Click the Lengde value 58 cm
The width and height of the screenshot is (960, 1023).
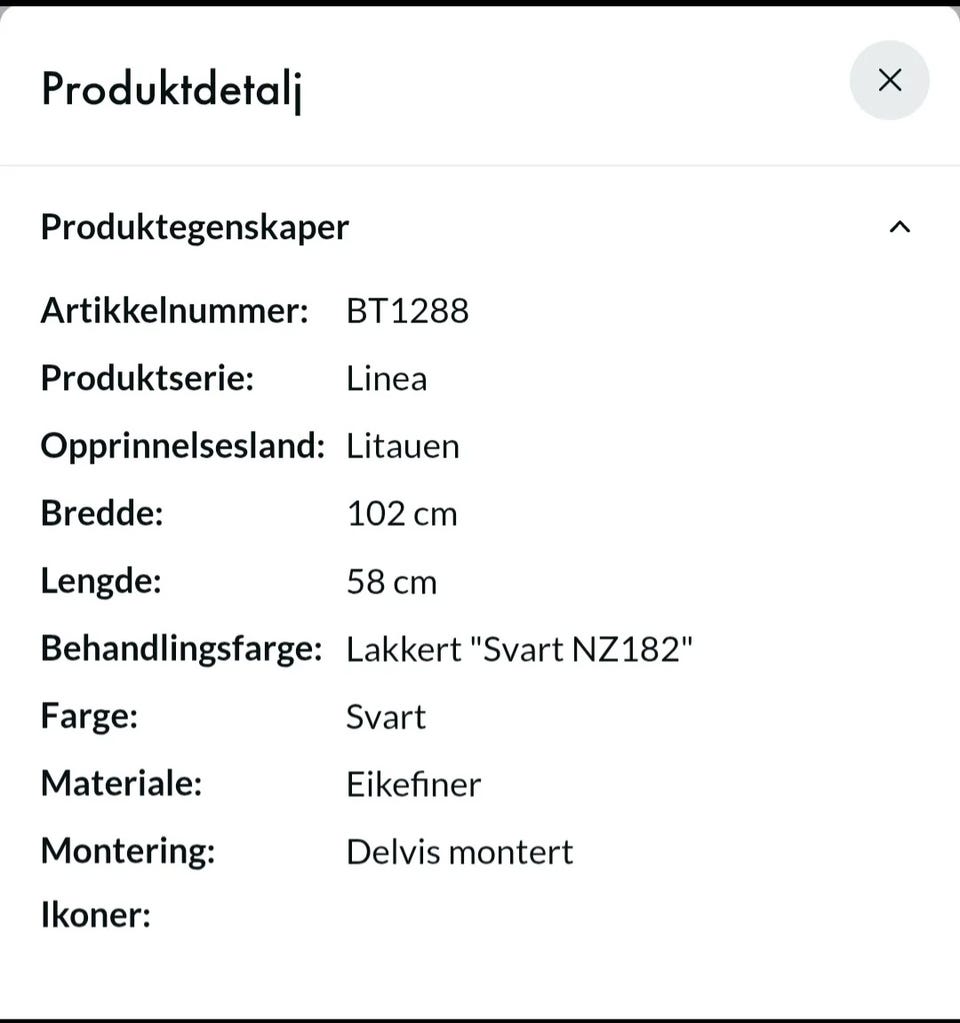(x=392, y=581)
